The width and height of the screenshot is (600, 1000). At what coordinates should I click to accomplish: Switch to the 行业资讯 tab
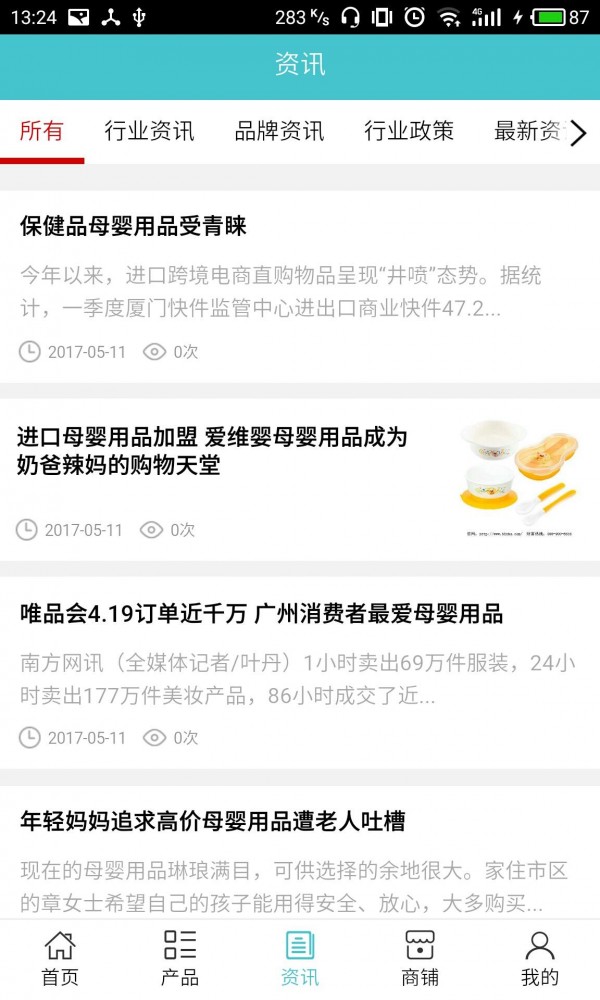pyautogui.click(x=149, y=131)
